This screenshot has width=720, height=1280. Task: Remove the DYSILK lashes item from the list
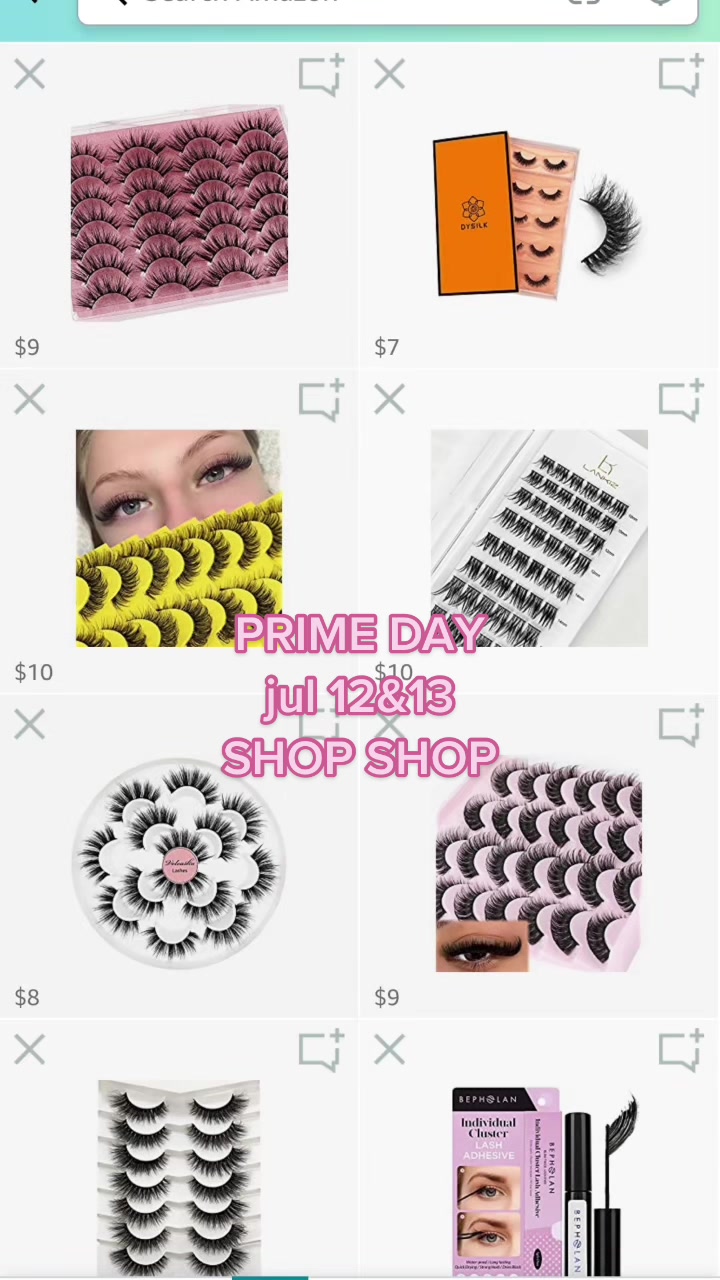pyautogui.click(x=389, y=74)
